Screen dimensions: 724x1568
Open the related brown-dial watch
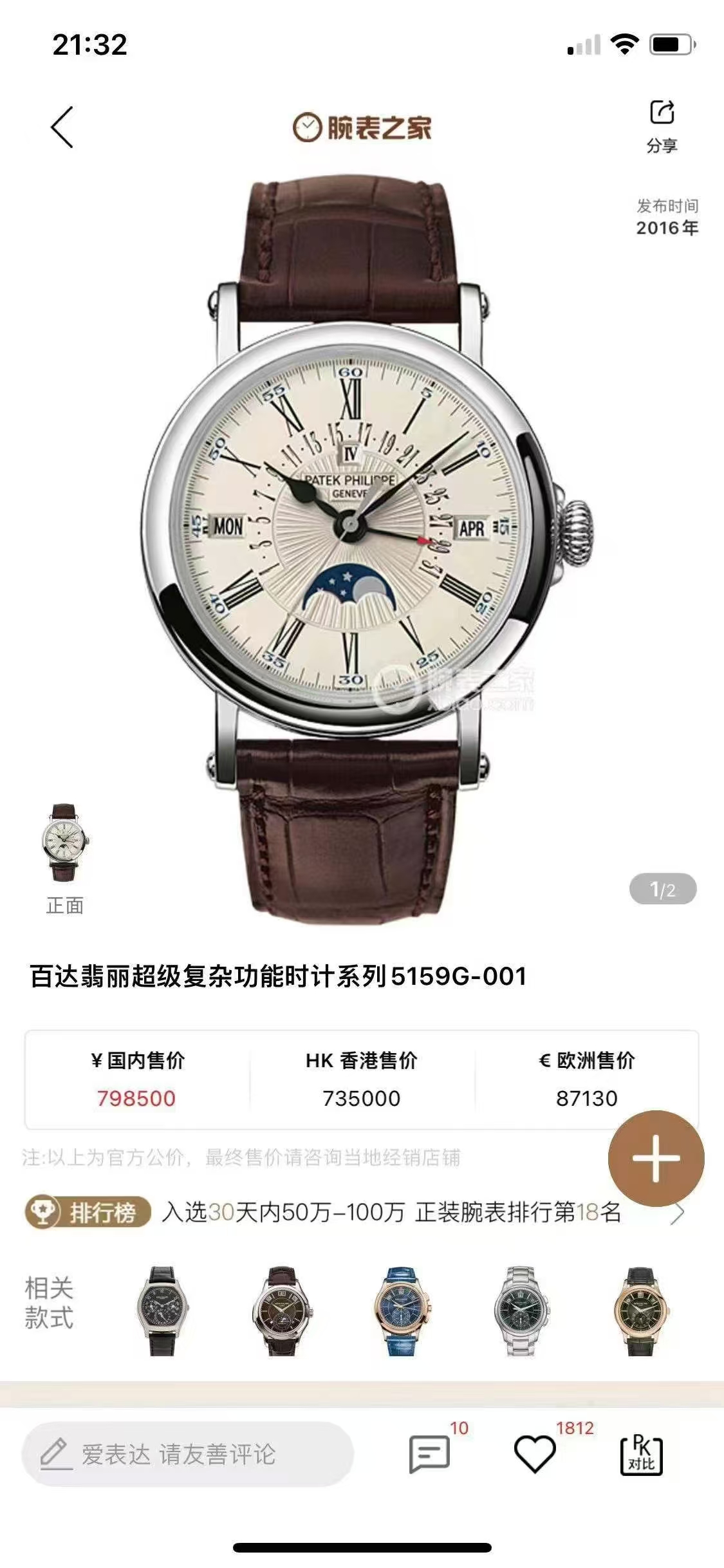coord(282,1311)
